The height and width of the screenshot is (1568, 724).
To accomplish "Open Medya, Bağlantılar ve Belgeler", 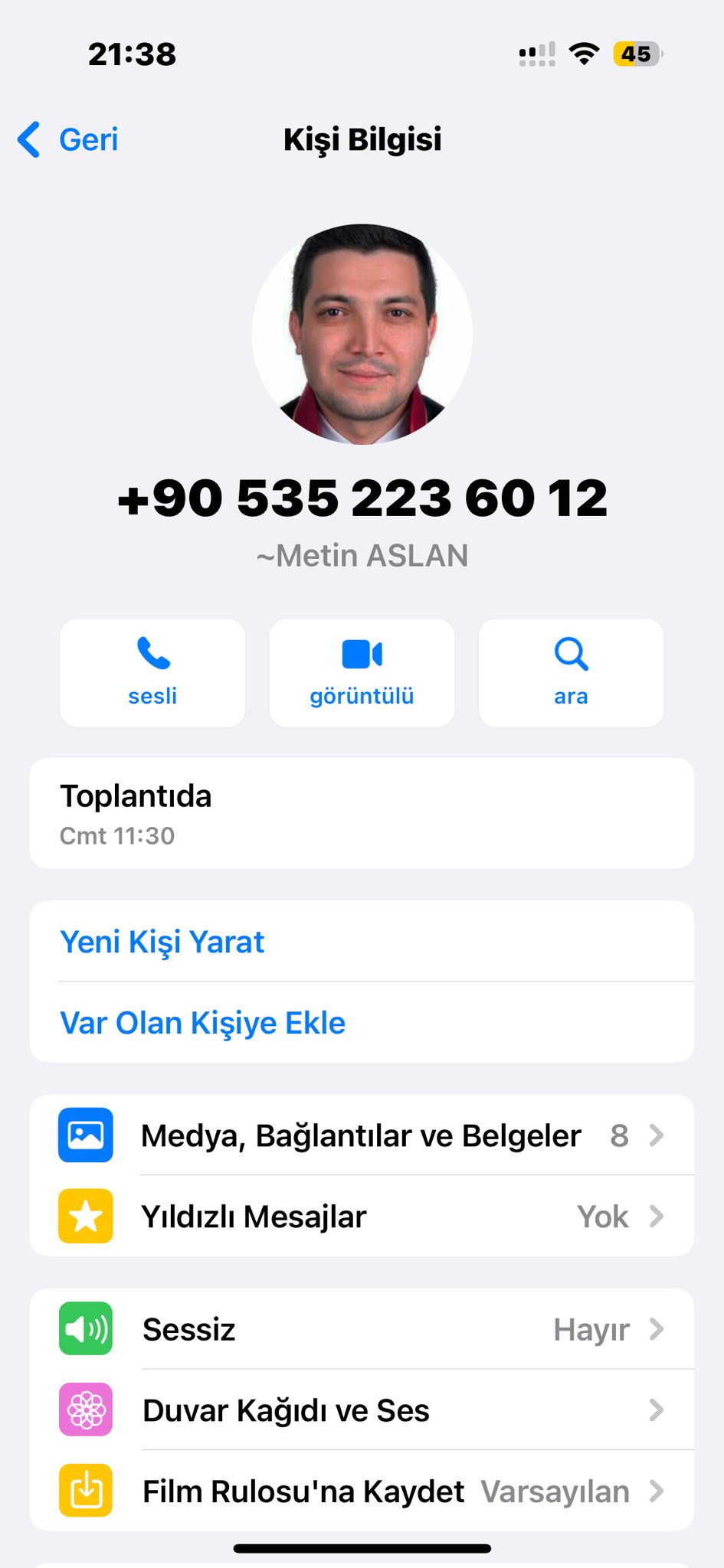I will [x=362, y=1135].
